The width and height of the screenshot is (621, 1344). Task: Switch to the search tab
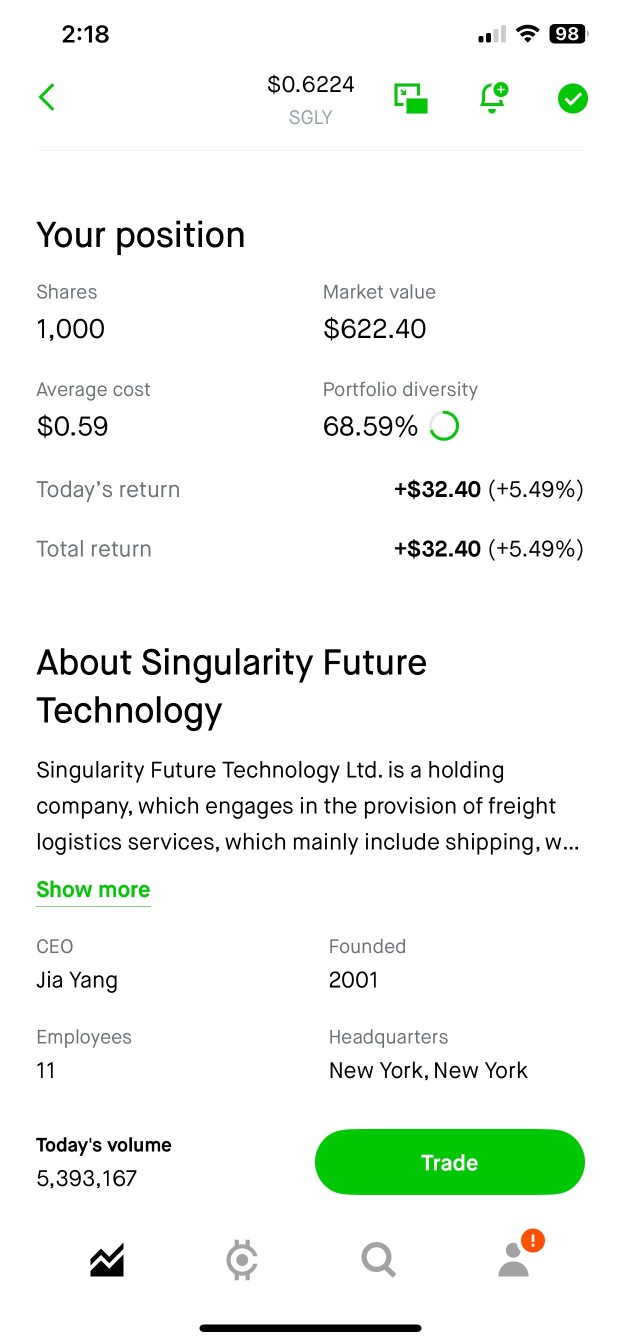click(x=378, y=1260)
